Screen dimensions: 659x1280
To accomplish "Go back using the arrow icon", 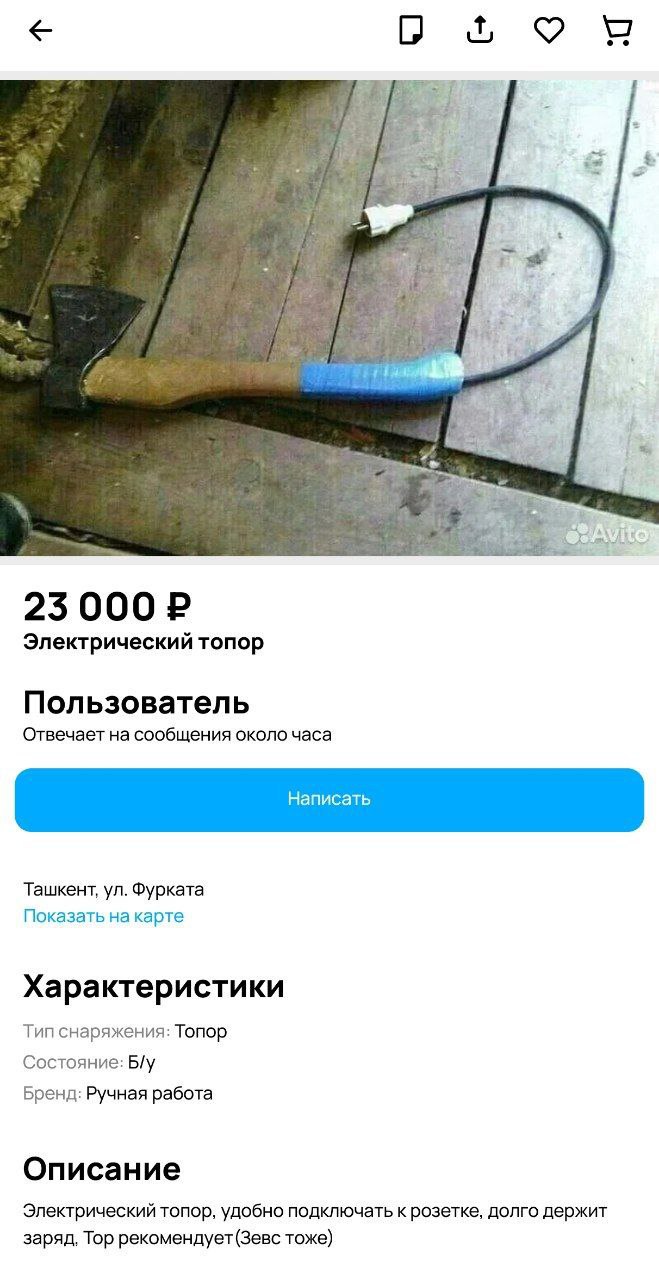I will 40,31.
